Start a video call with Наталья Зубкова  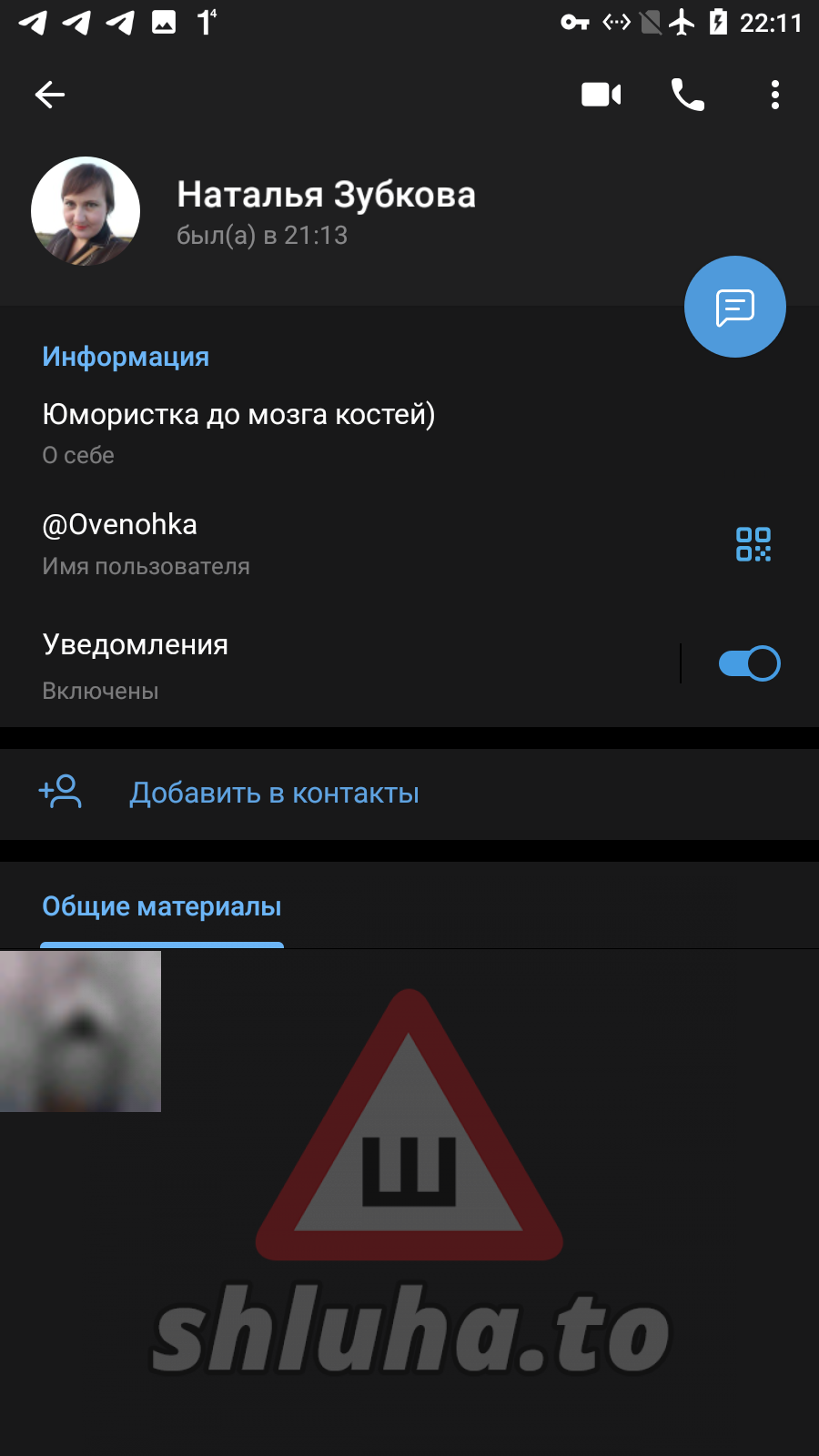[x=601, y=95]
